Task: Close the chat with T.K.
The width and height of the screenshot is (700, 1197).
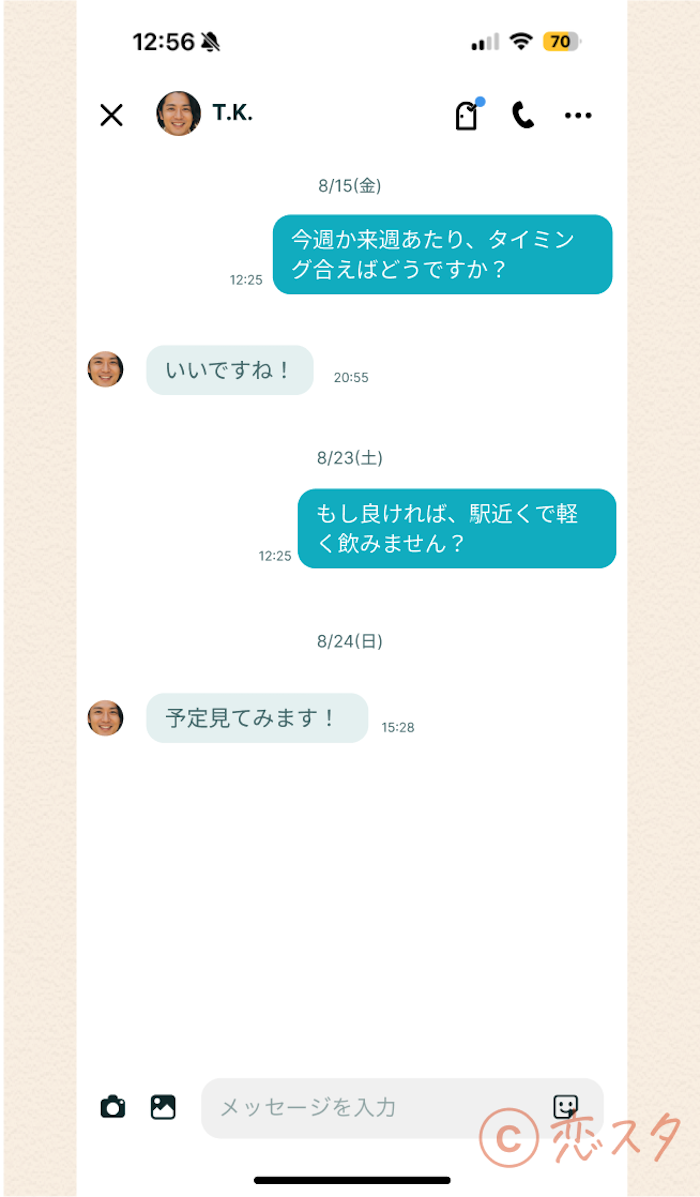Action: point(111,115)
